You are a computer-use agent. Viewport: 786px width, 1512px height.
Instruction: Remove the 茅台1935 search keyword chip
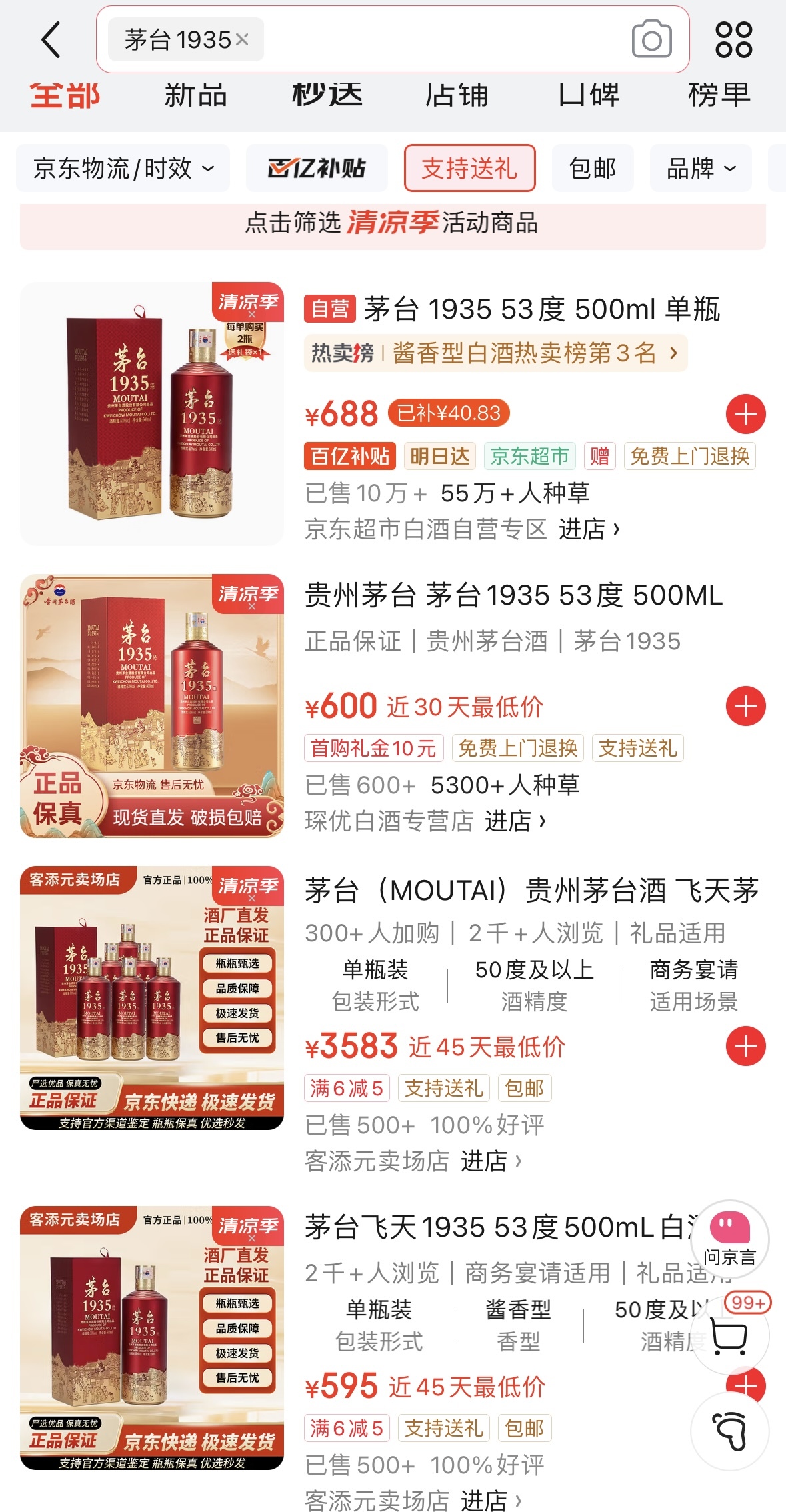click(242, 40)
